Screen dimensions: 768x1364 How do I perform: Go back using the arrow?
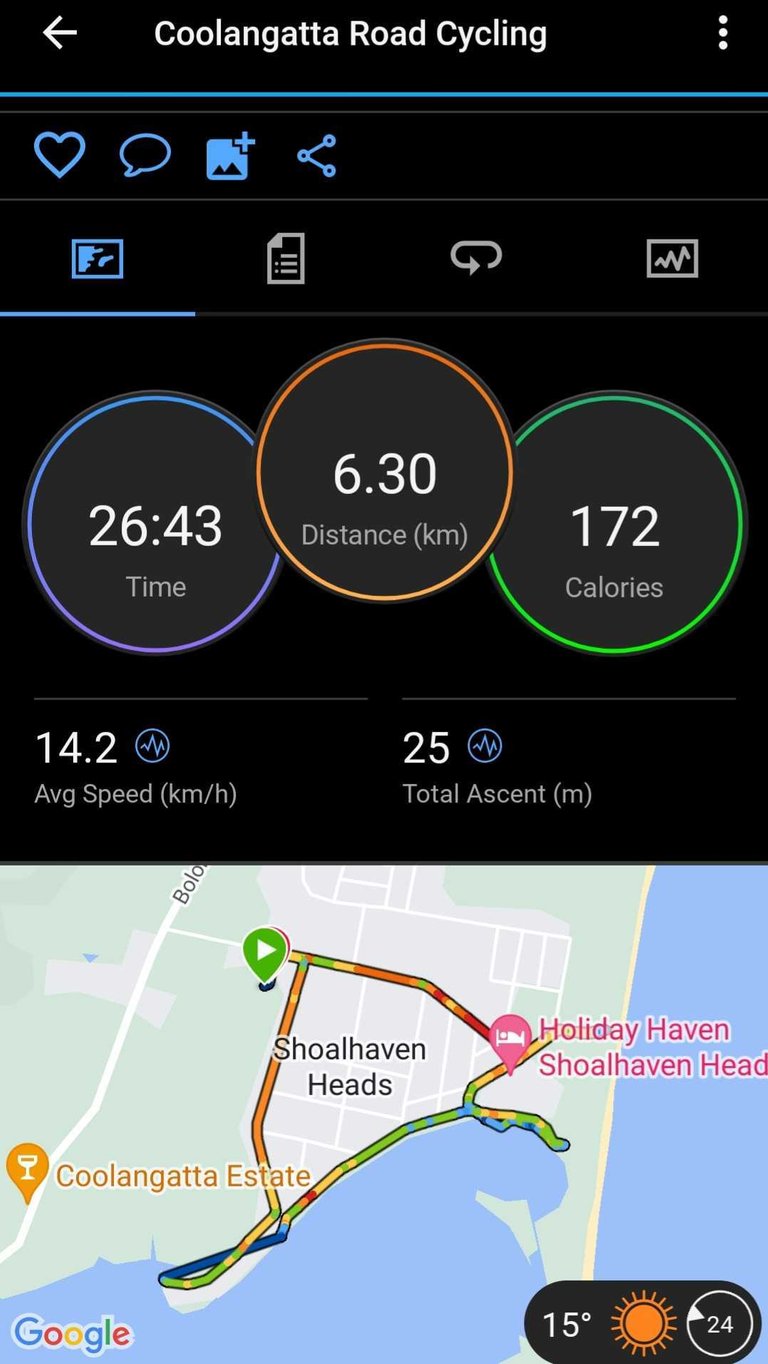(x=59, y=34)
